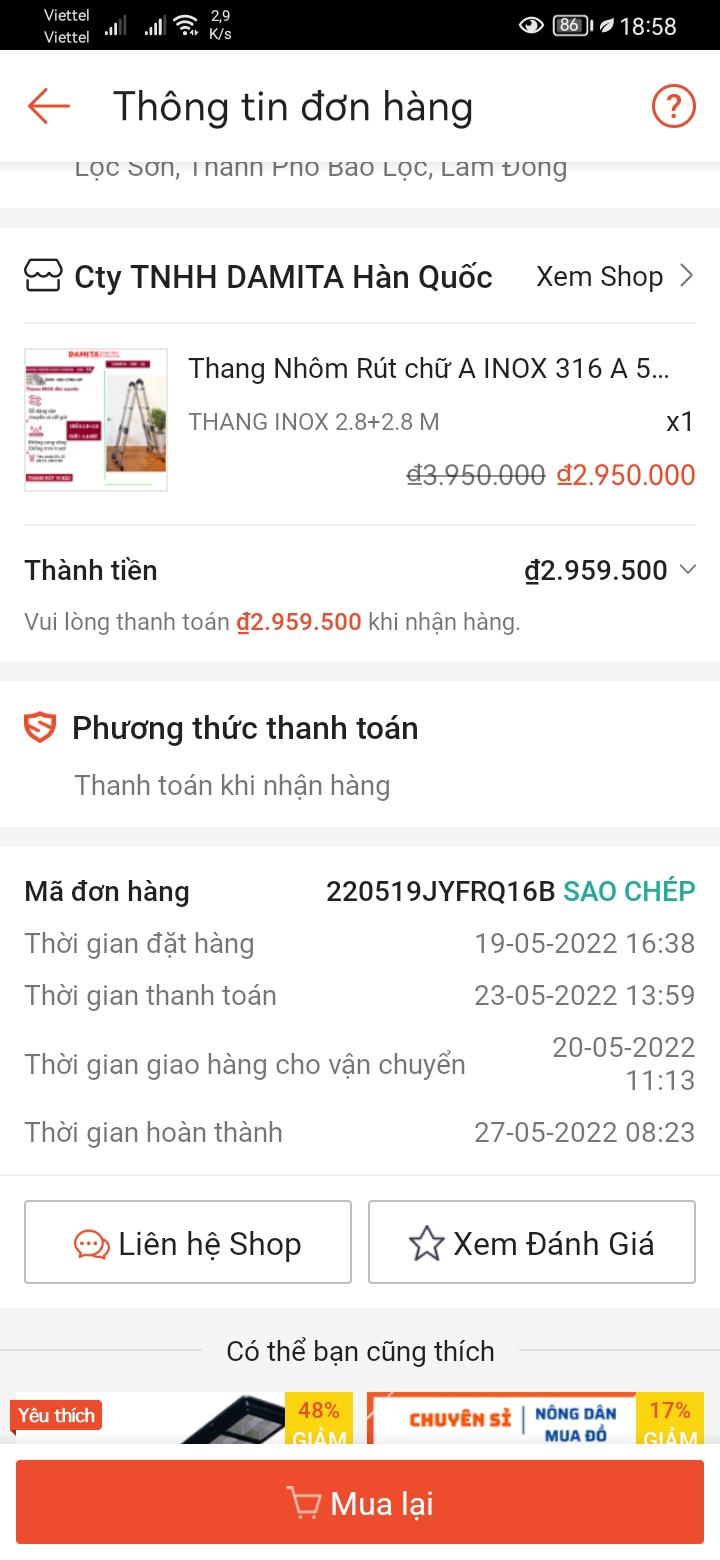The width and height of the screenshot is (720, 1560).
Task: Tap the back arrow to return
Action: (x=47, y=105)
